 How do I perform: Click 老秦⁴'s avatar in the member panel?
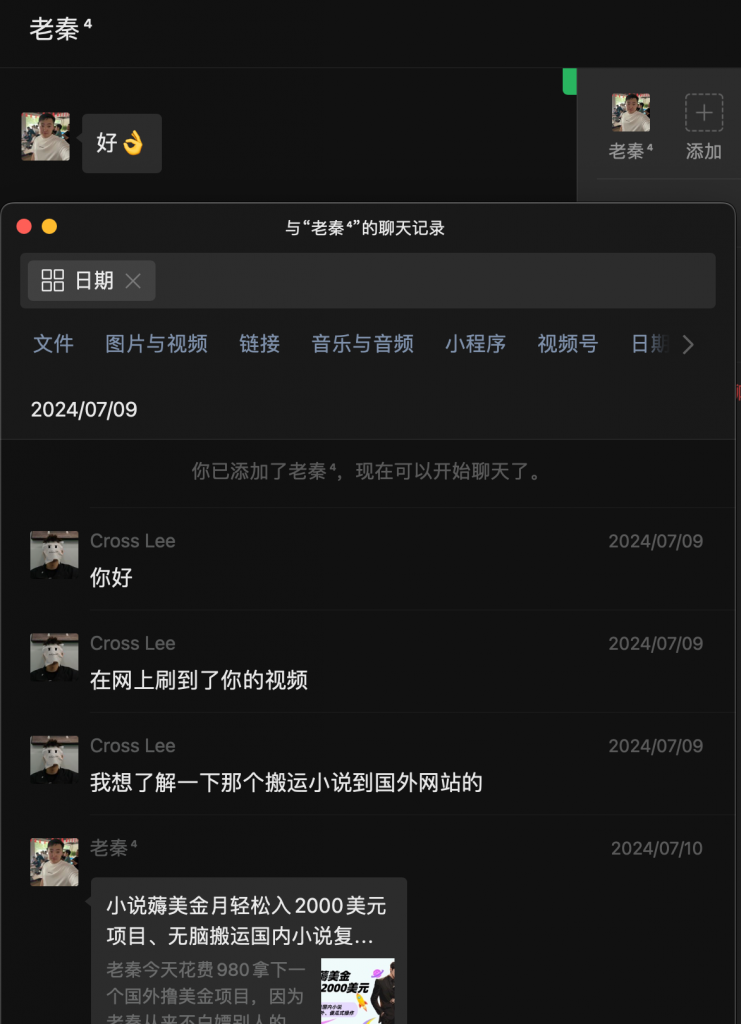tap(631, 113)
